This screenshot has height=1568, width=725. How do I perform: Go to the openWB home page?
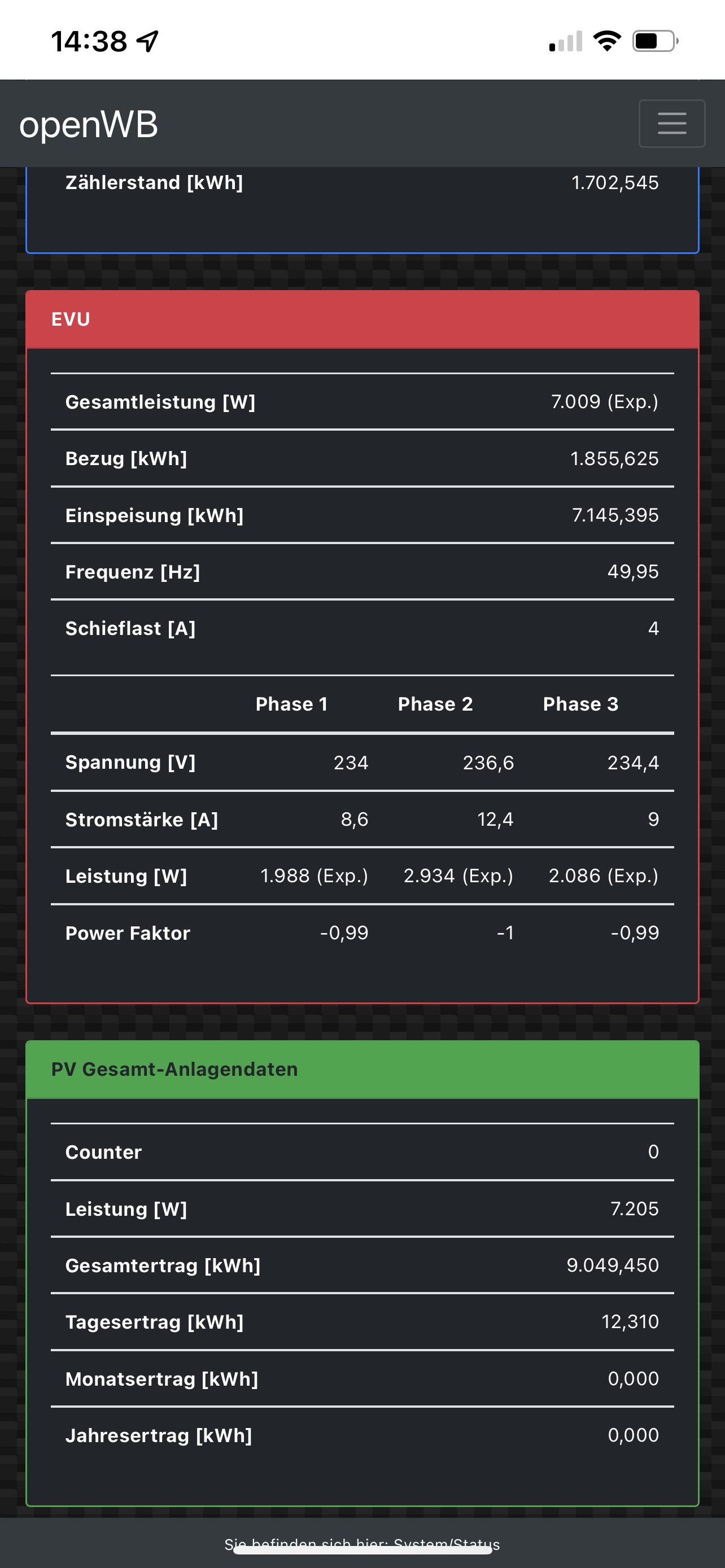(89, 125)
